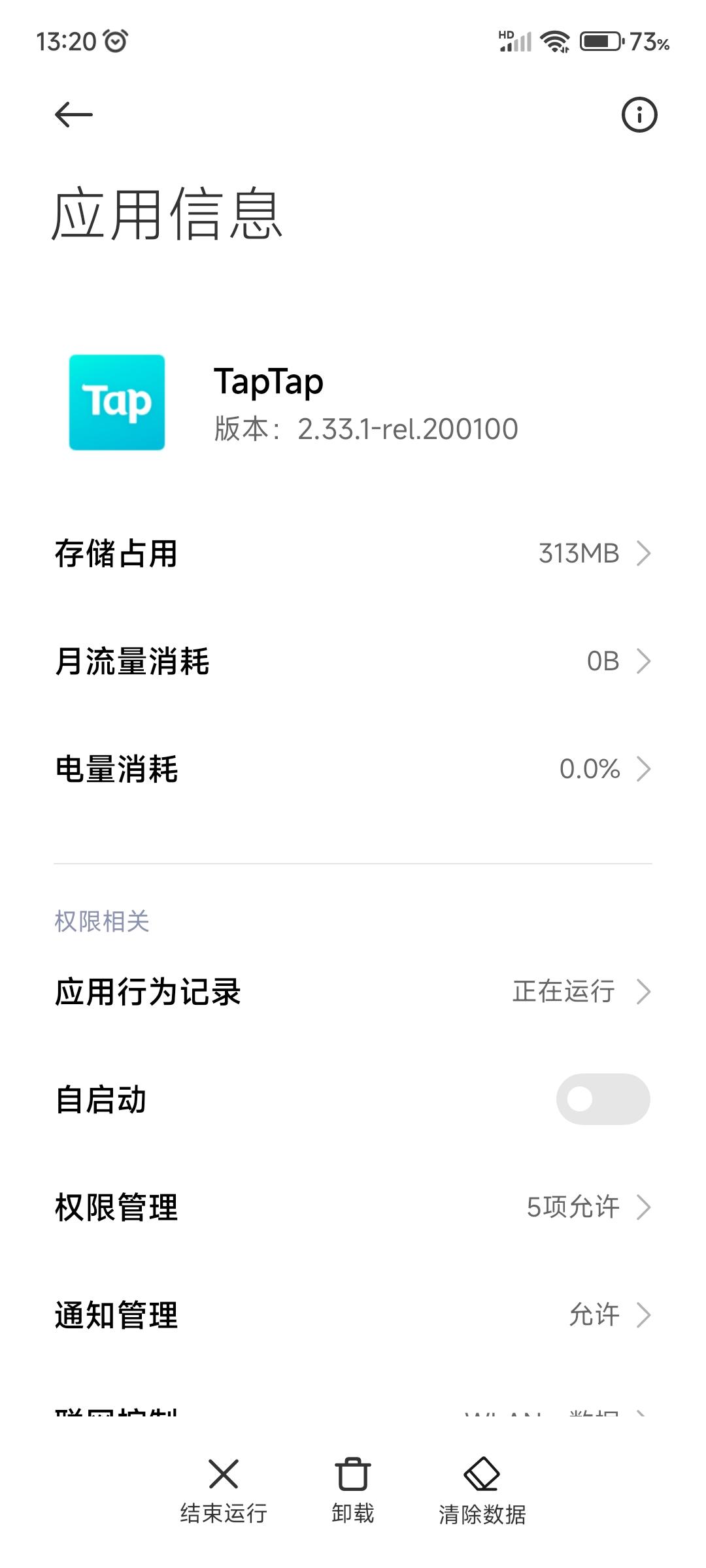Open 月流量消耗 details
This screenshot has width=706, height=1568.
pos(353,662)
